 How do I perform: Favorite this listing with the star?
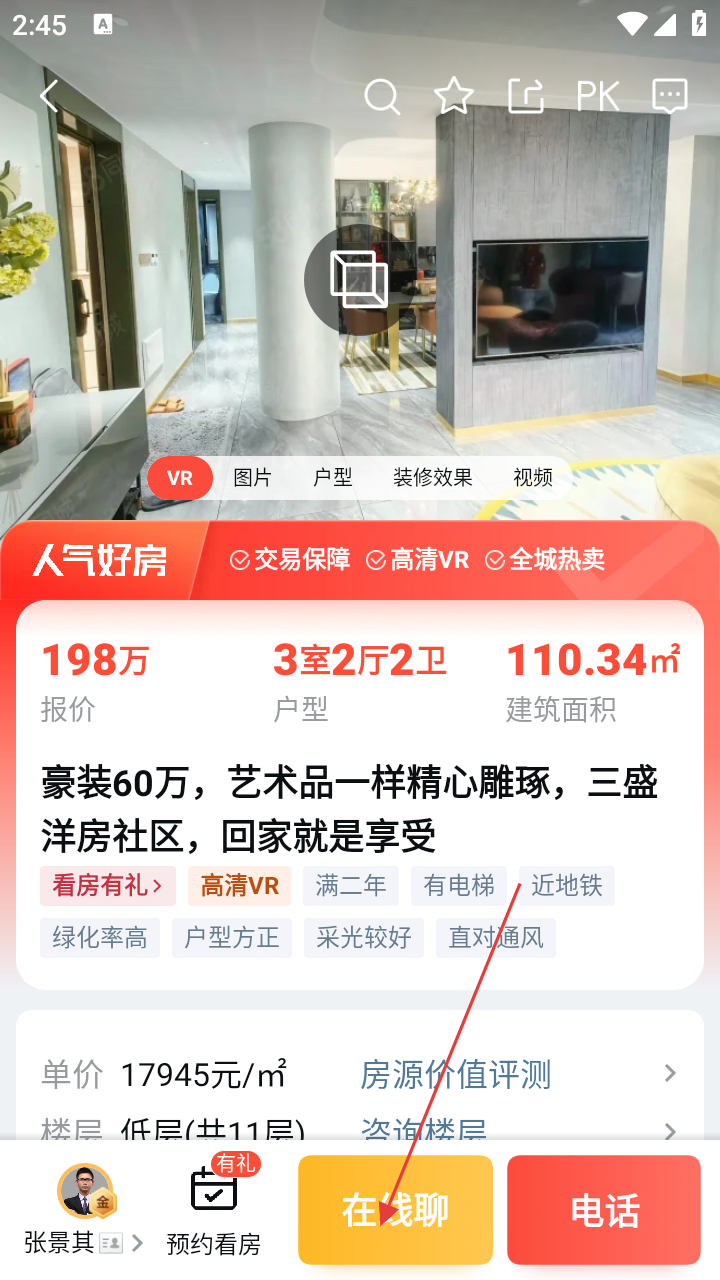coord(454,96)
